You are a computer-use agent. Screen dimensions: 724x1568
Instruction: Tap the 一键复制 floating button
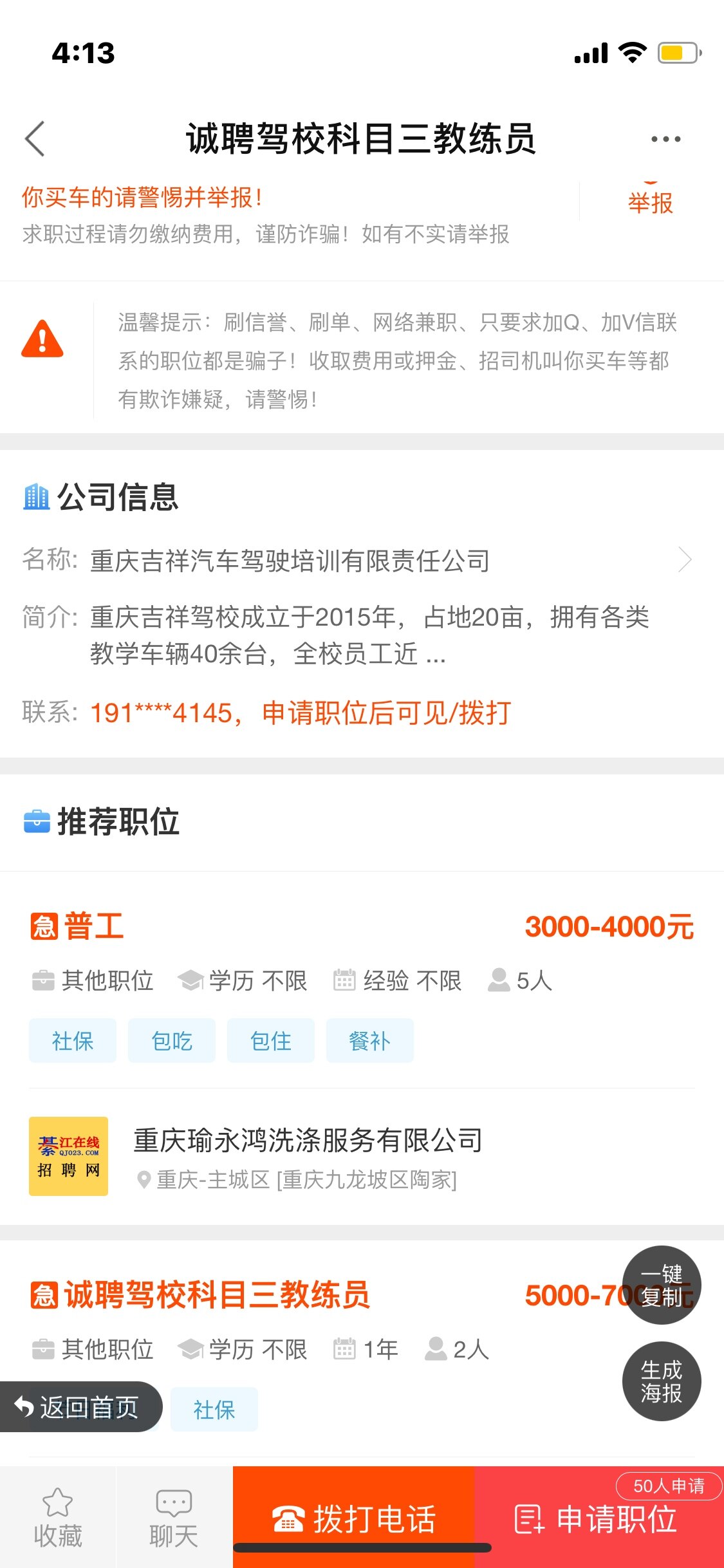click(662, 1285)
